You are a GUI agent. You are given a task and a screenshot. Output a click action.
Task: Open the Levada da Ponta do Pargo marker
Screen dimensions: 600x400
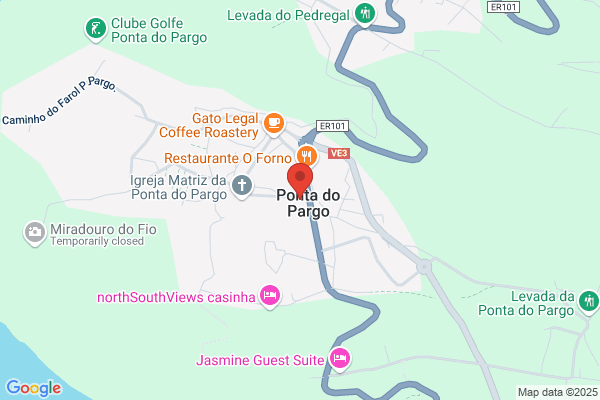tap(589, 302)
